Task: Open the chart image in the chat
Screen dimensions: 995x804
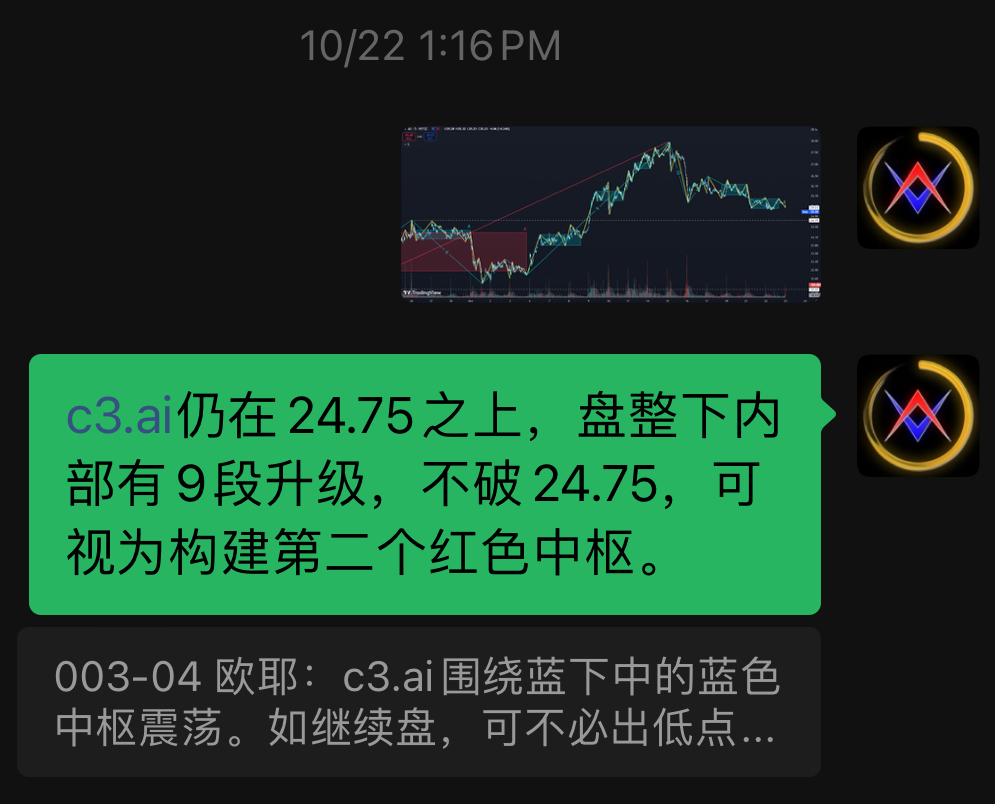Action: click(x=610, y=214)
